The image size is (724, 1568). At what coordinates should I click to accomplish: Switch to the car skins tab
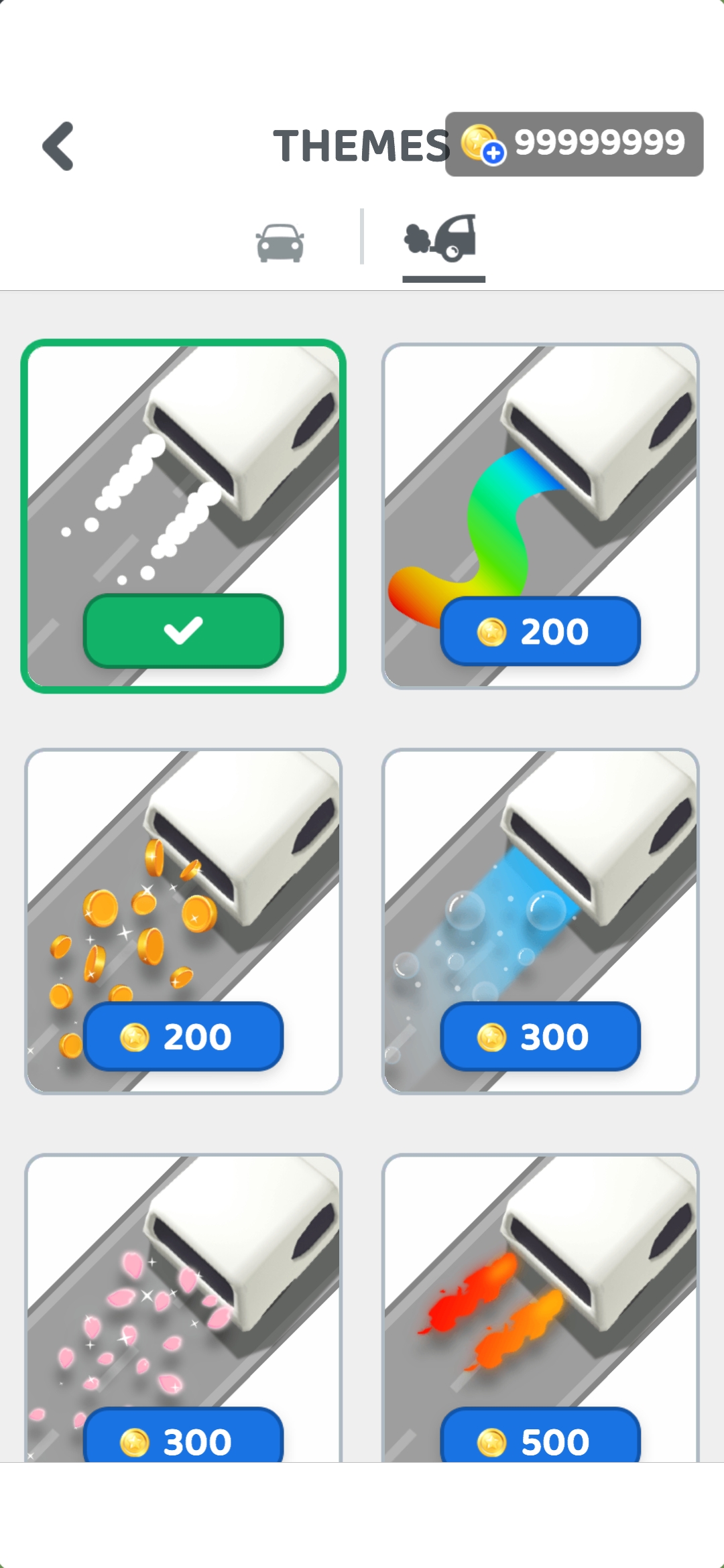pyautogui.click(x=280, y=243)
